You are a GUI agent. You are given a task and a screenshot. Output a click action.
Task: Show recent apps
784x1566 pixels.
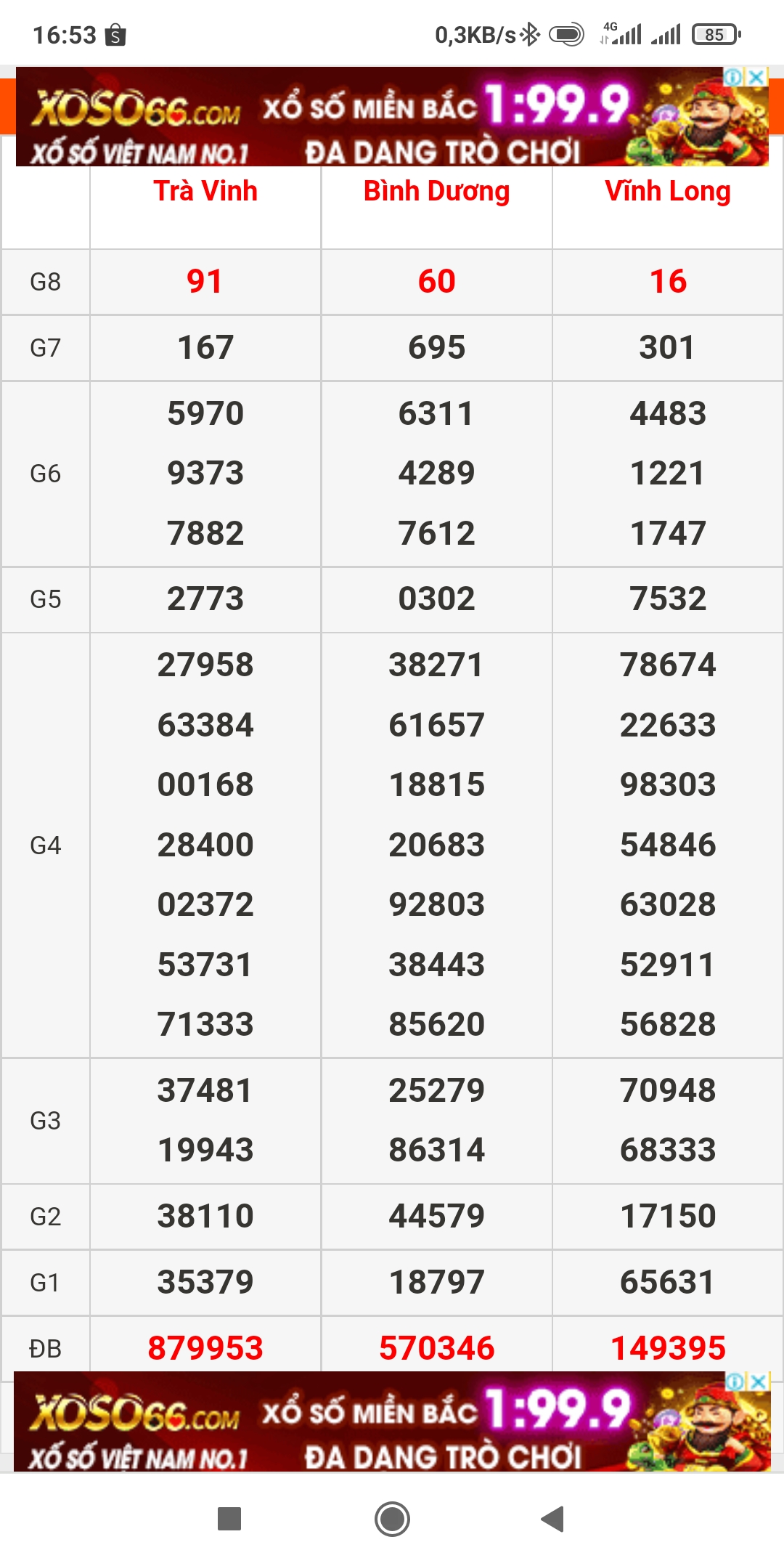click(229, 1519)
